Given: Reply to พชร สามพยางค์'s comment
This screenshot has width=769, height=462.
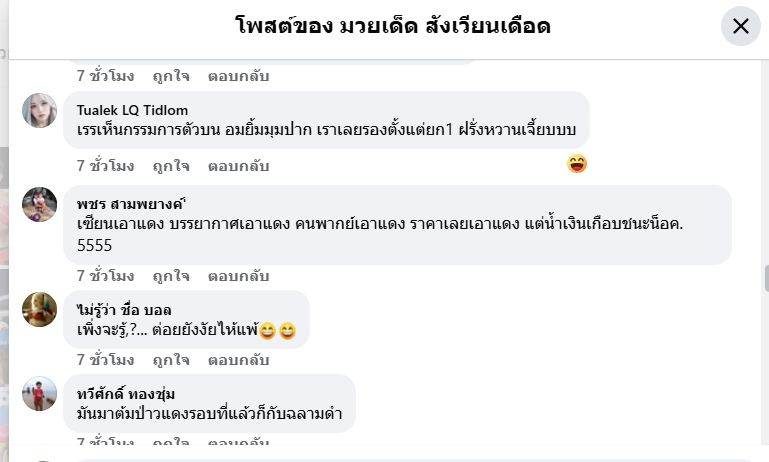Looking at the screenshot, I should (x=238, y=276).
